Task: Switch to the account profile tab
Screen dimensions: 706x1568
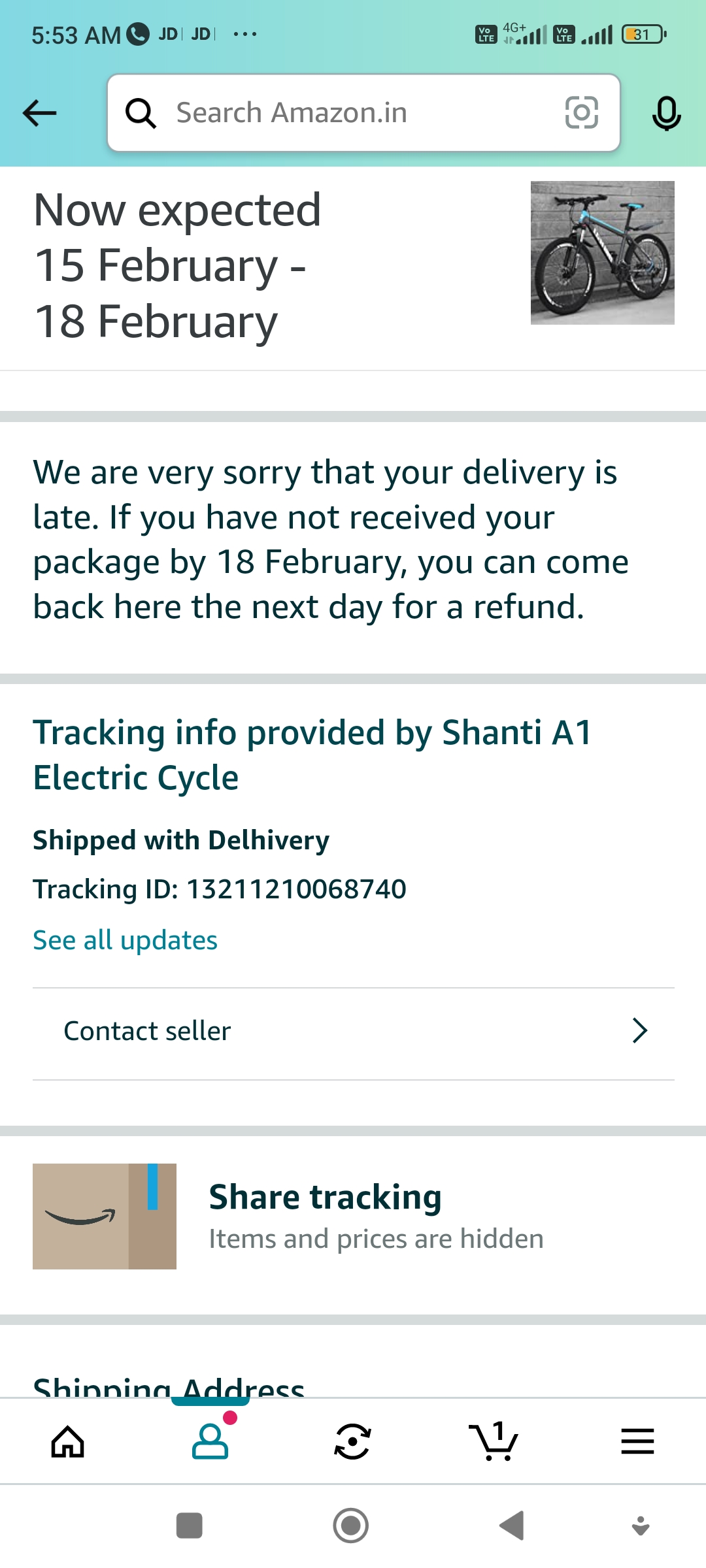Action: click(210, 1441)
